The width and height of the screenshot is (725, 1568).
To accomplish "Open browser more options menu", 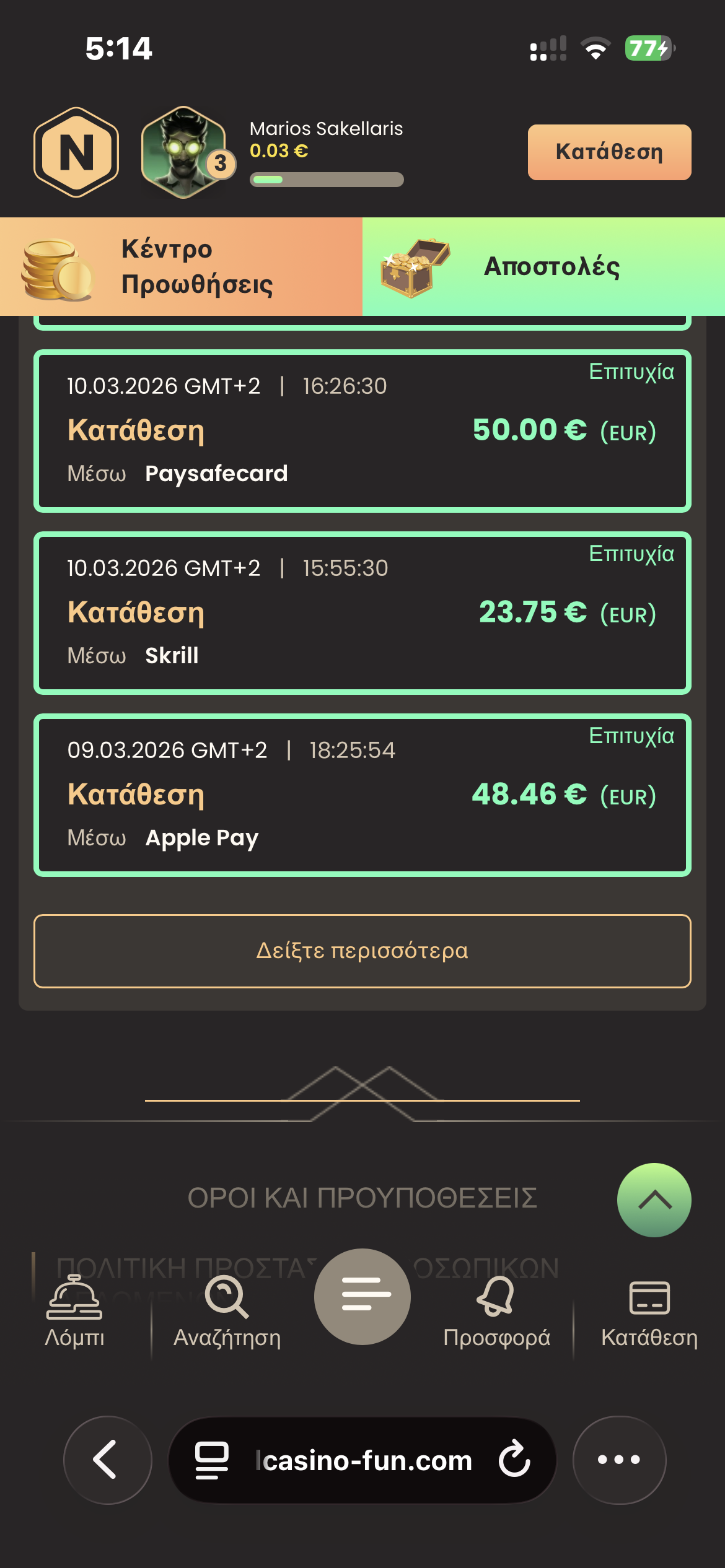I will 619,1460.
